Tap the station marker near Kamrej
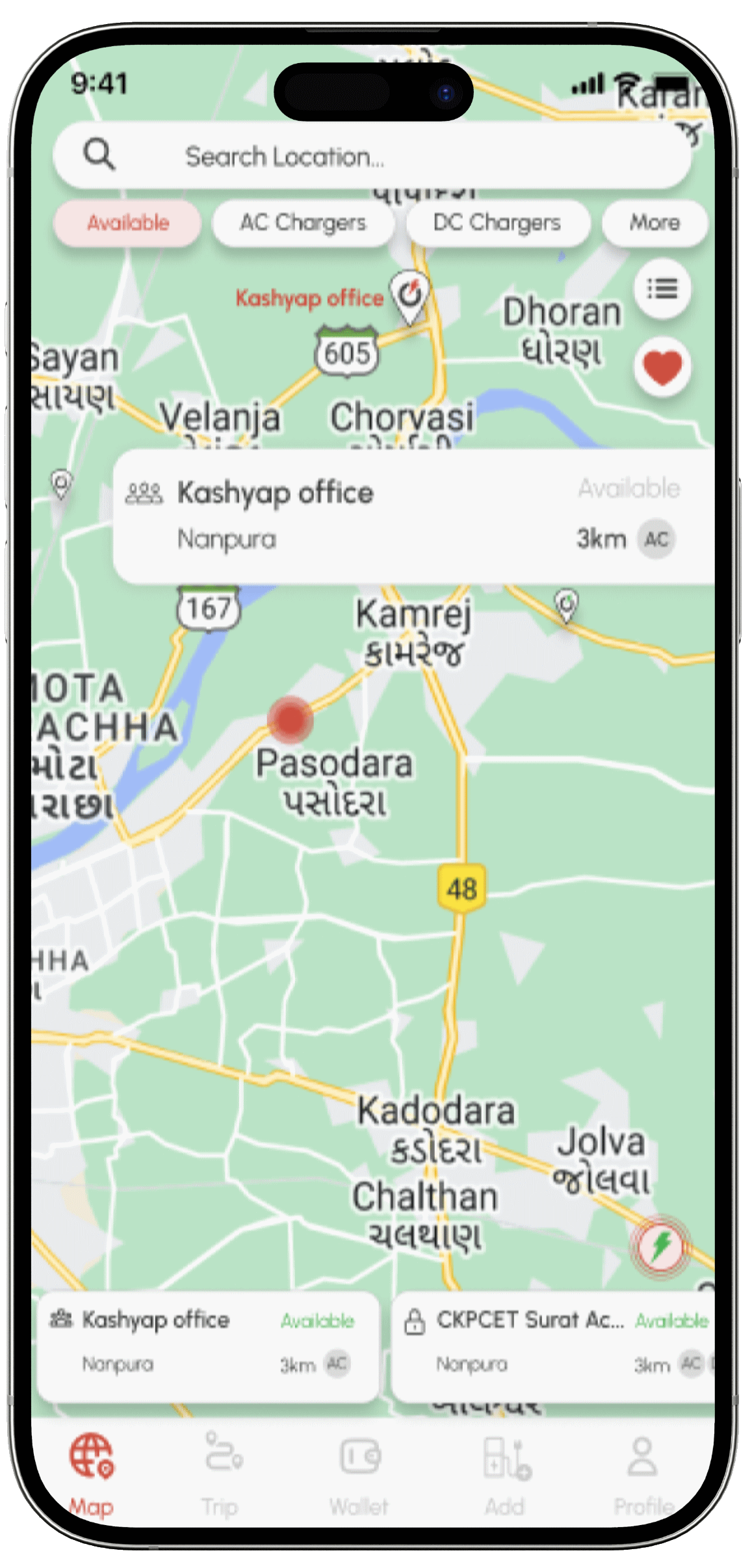The width and height of the screenshot is (752, 1568). [567, 605]
